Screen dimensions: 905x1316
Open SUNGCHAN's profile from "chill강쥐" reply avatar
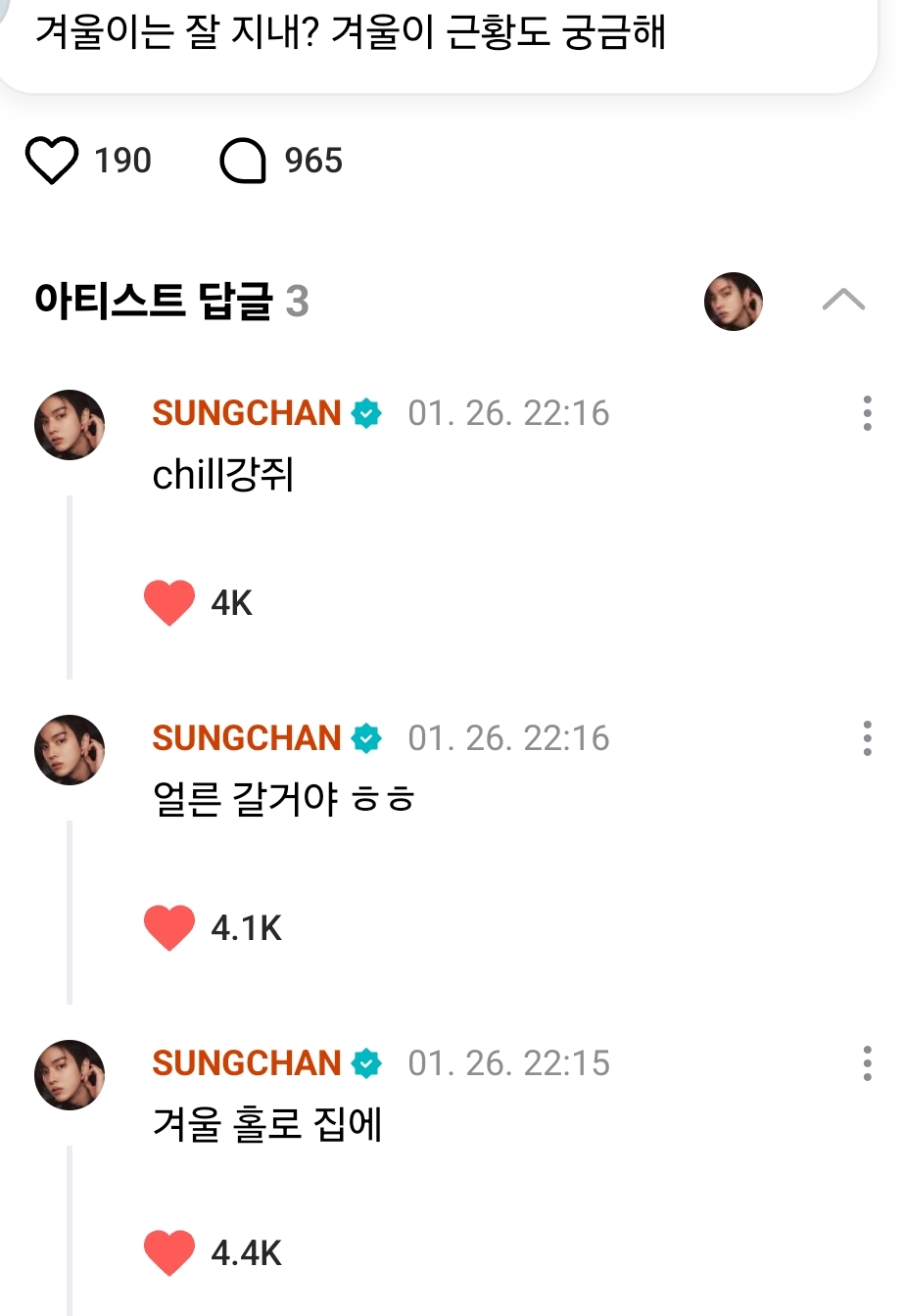point(70,425)
